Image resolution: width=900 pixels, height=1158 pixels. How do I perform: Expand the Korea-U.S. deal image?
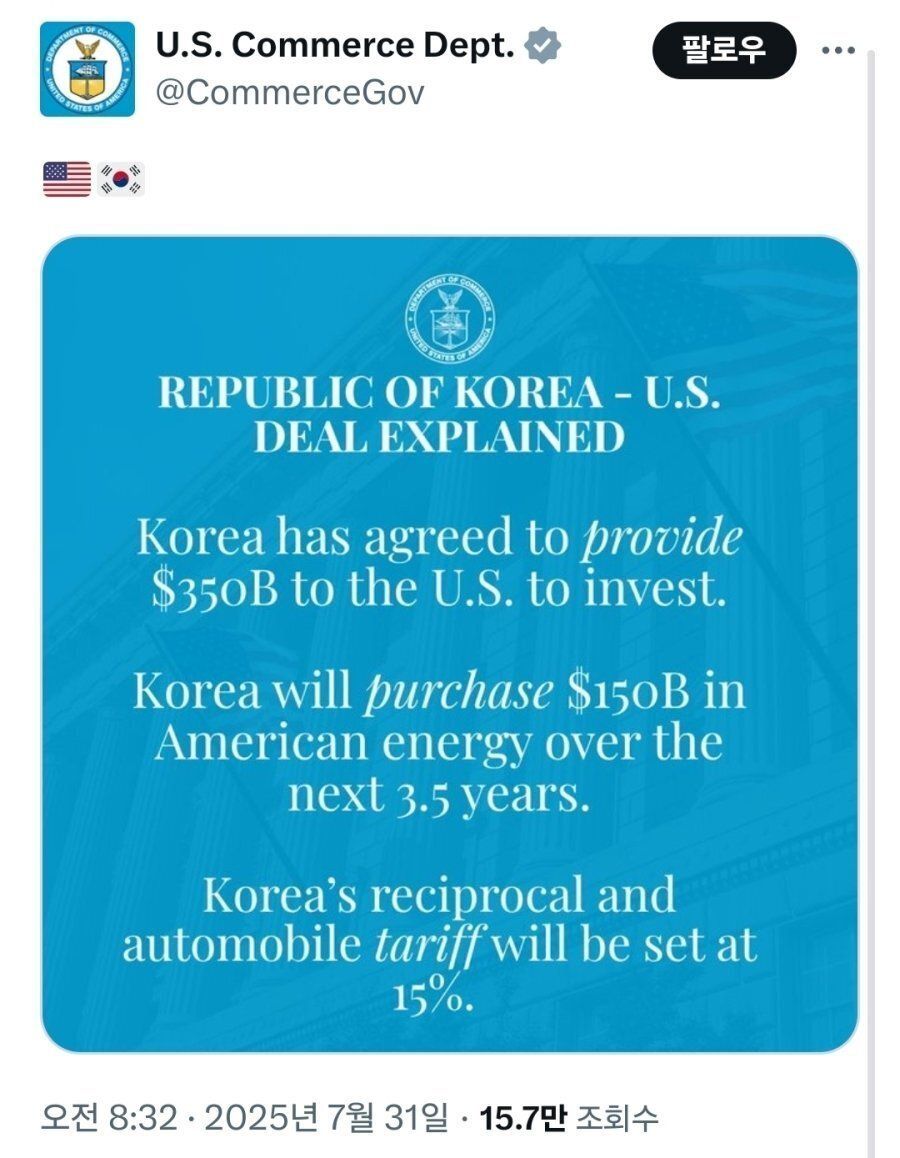449,644
